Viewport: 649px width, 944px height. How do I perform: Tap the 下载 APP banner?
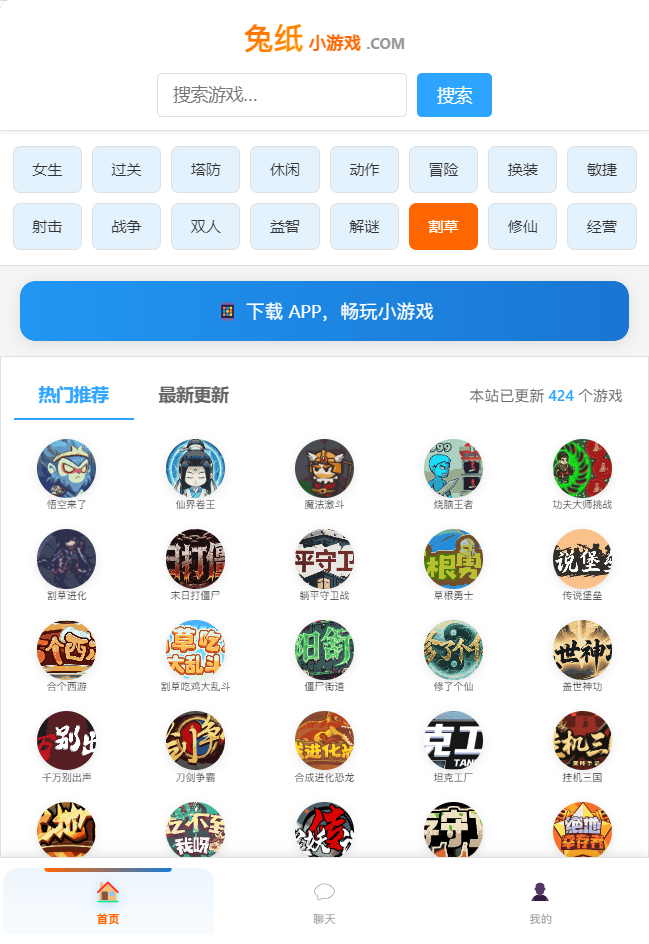tap(324, 311)
